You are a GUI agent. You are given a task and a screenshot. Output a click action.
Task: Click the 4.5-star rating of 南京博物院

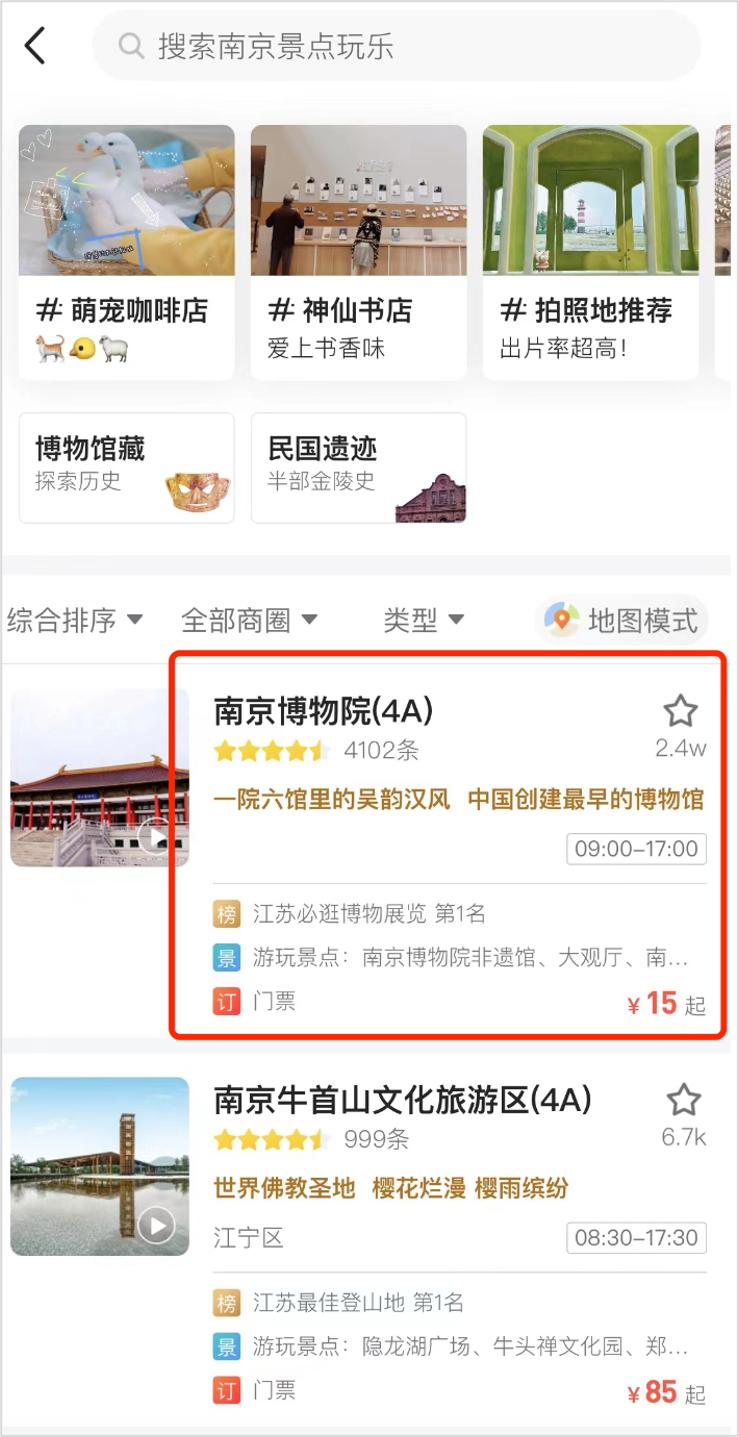pos(268,747)
